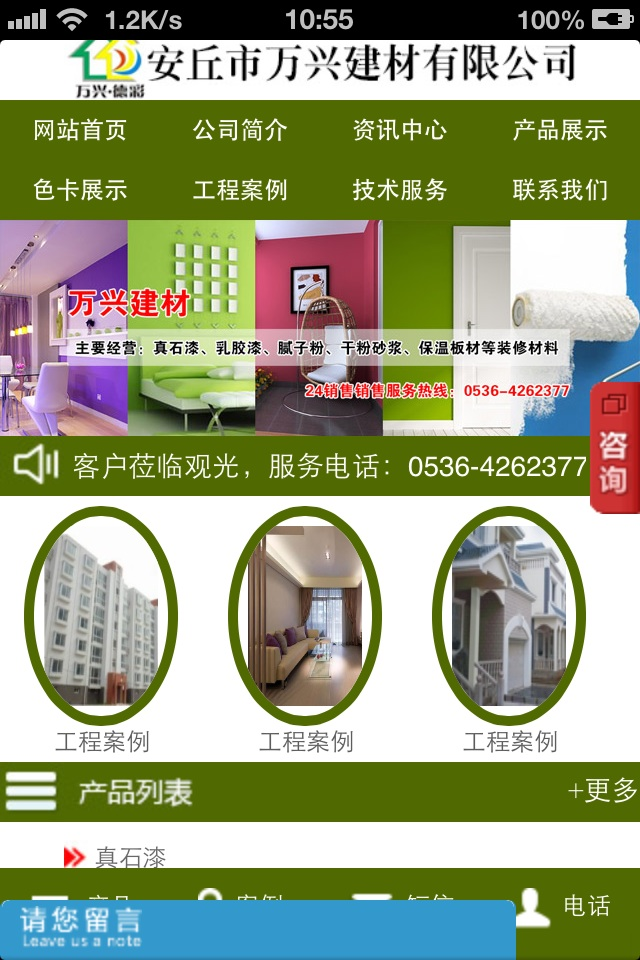Open the 真石漆 product category
Viewport: 640px width, 960px height.
(130, 857)
